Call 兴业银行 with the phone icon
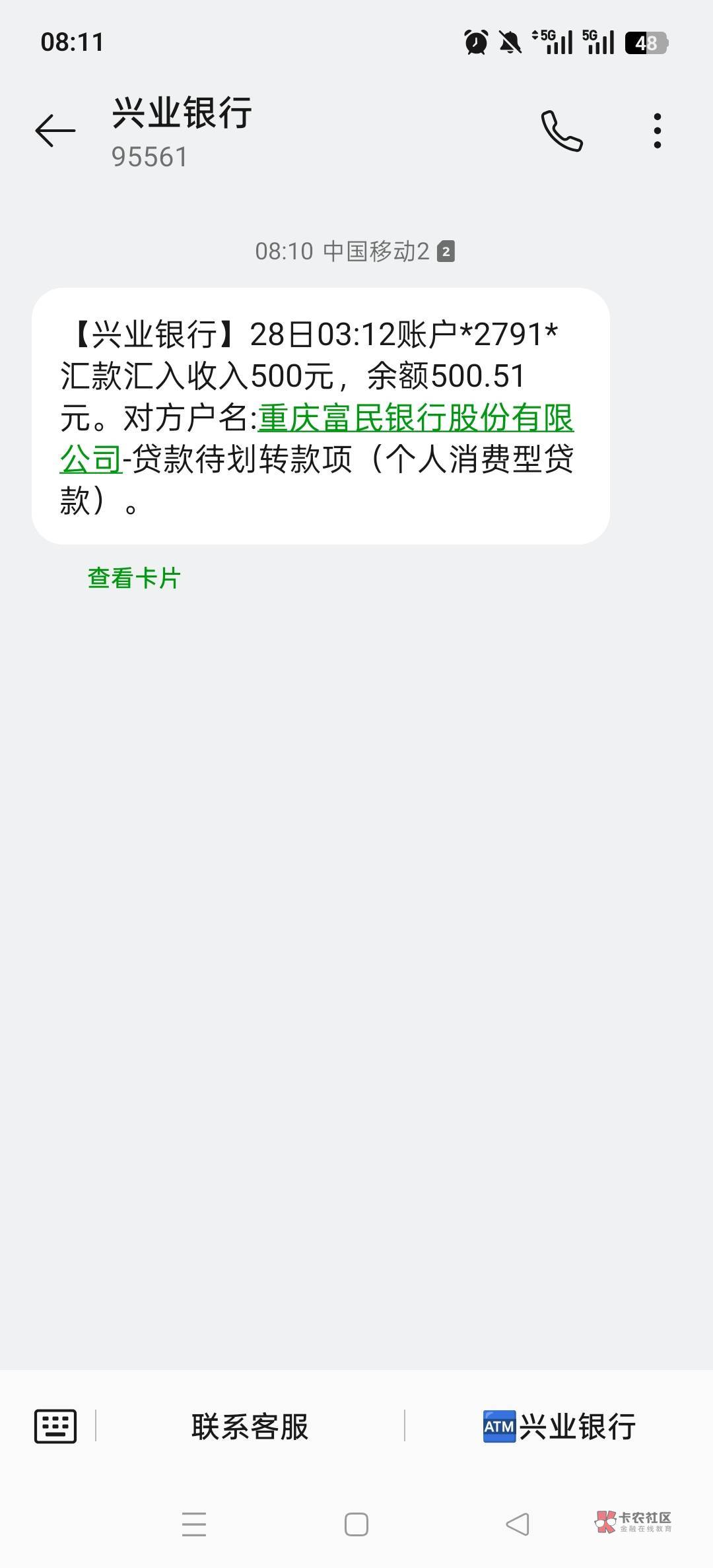 pos(562,131)
